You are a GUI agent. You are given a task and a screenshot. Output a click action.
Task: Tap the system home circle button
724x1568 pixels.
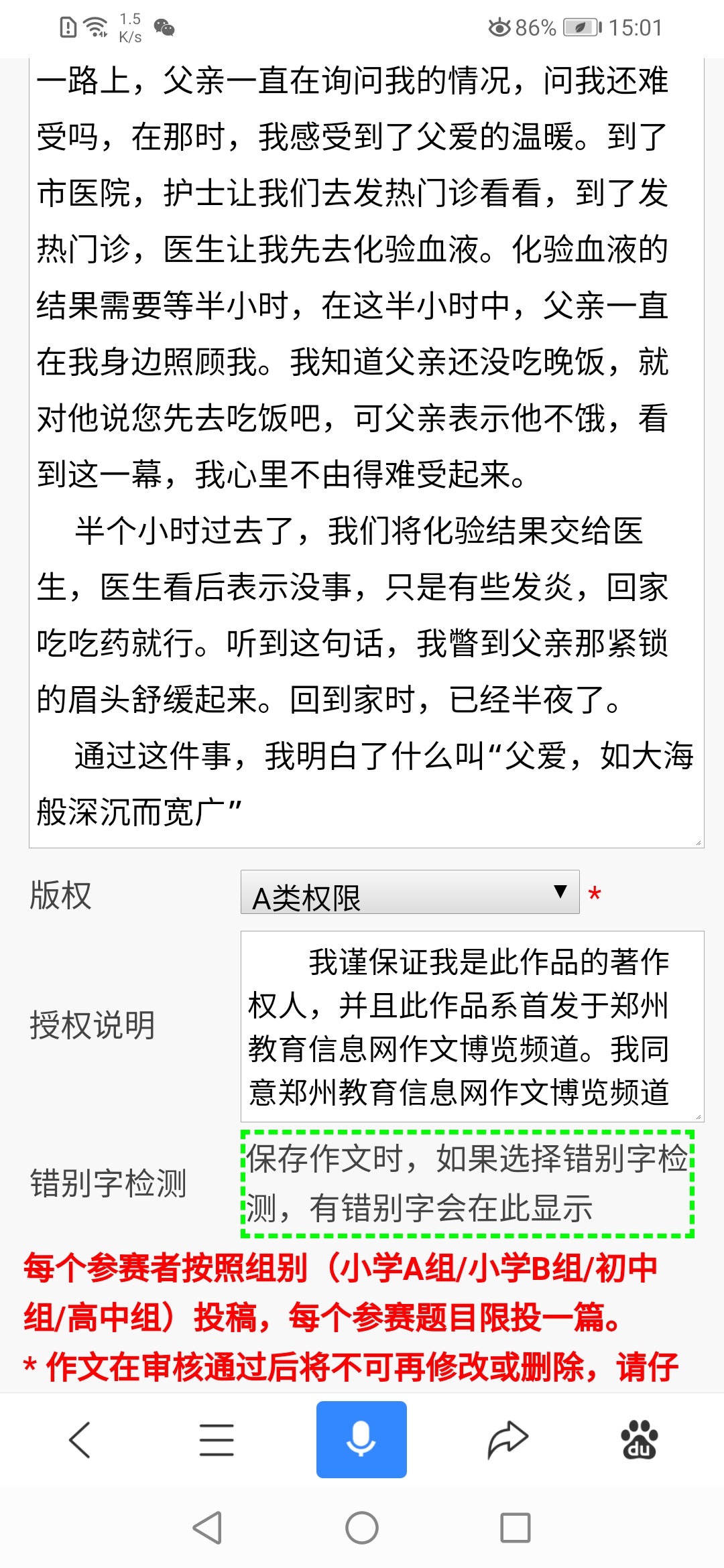(362, 1528)
